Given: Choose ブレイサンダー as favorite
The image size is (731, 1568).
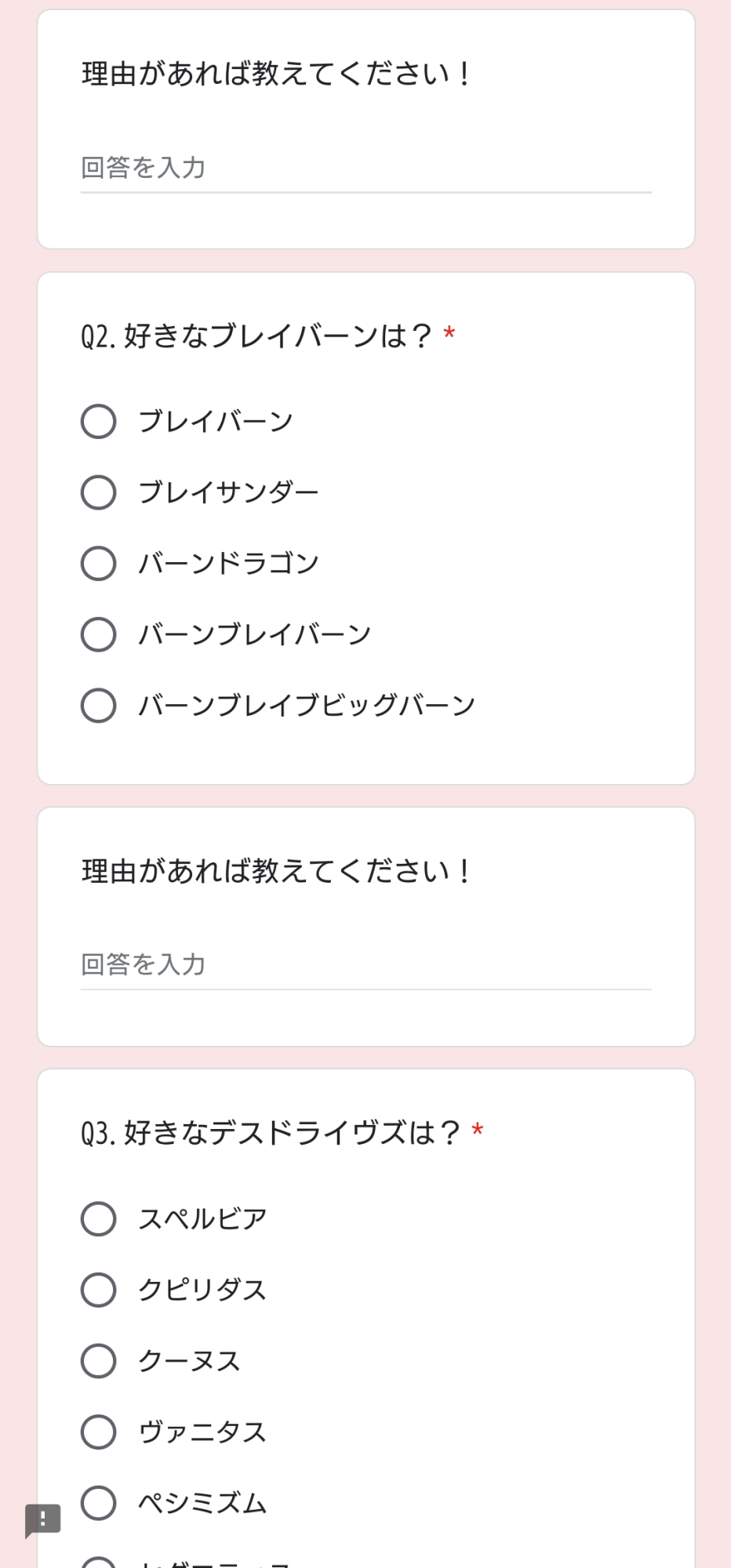Looking at the screenshot, I should click(x=99, y=492).
